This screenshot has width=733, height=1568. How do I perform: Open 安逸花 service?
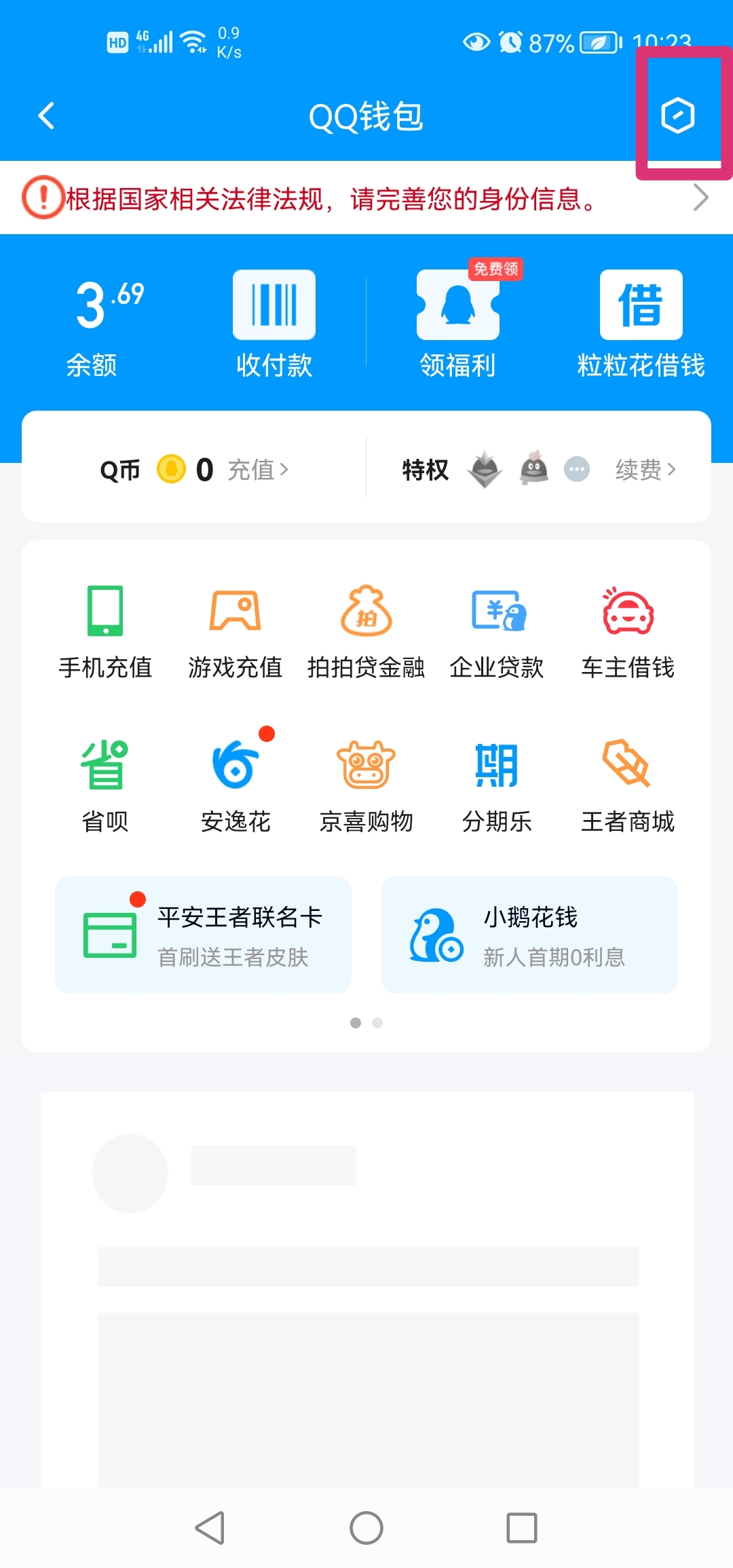(x=236, y=785)
